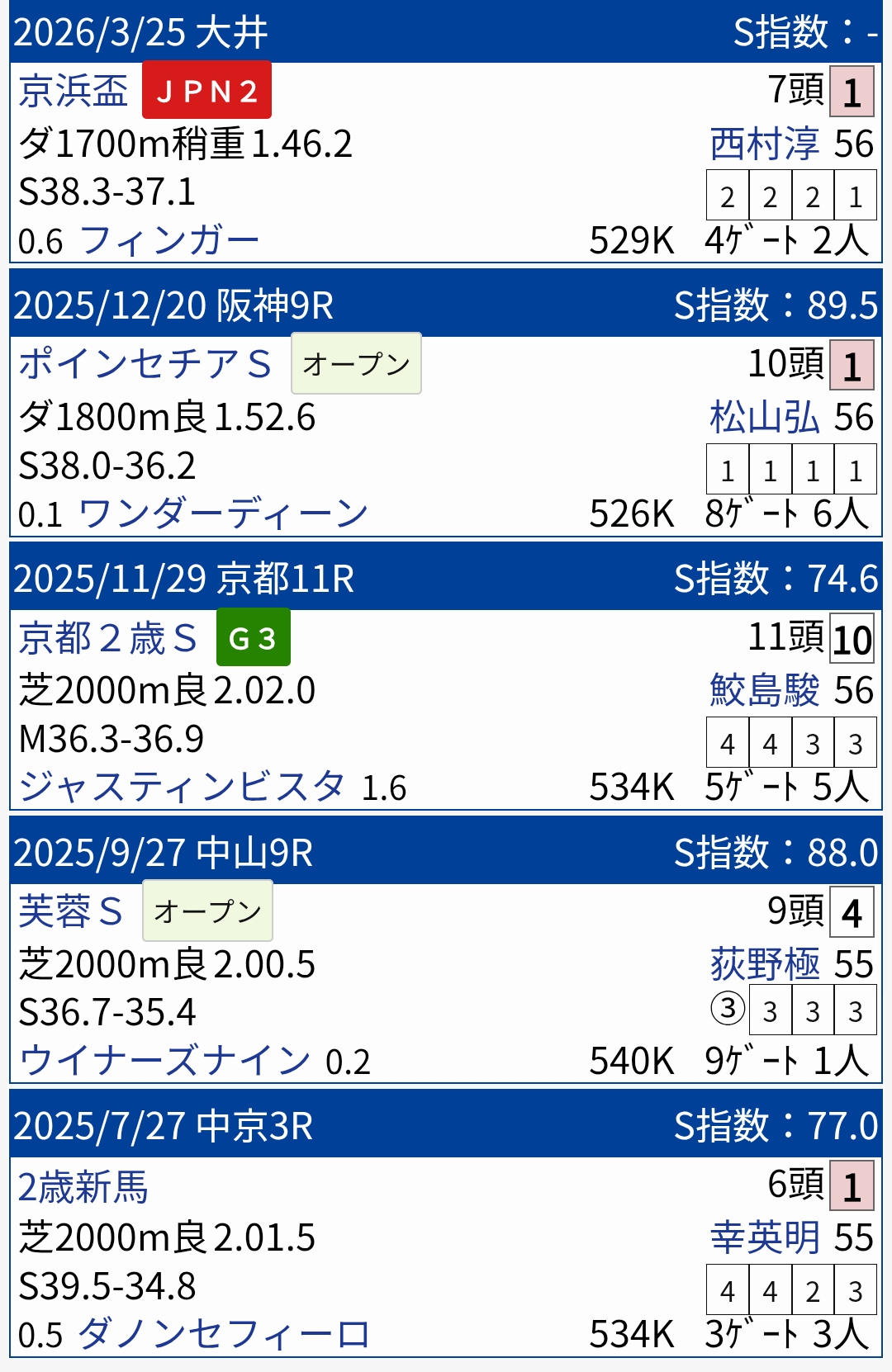Open the 芙蓉S race link
Image resolution: width=892 pixels, height=1372 pixels.
coord(71,911)
